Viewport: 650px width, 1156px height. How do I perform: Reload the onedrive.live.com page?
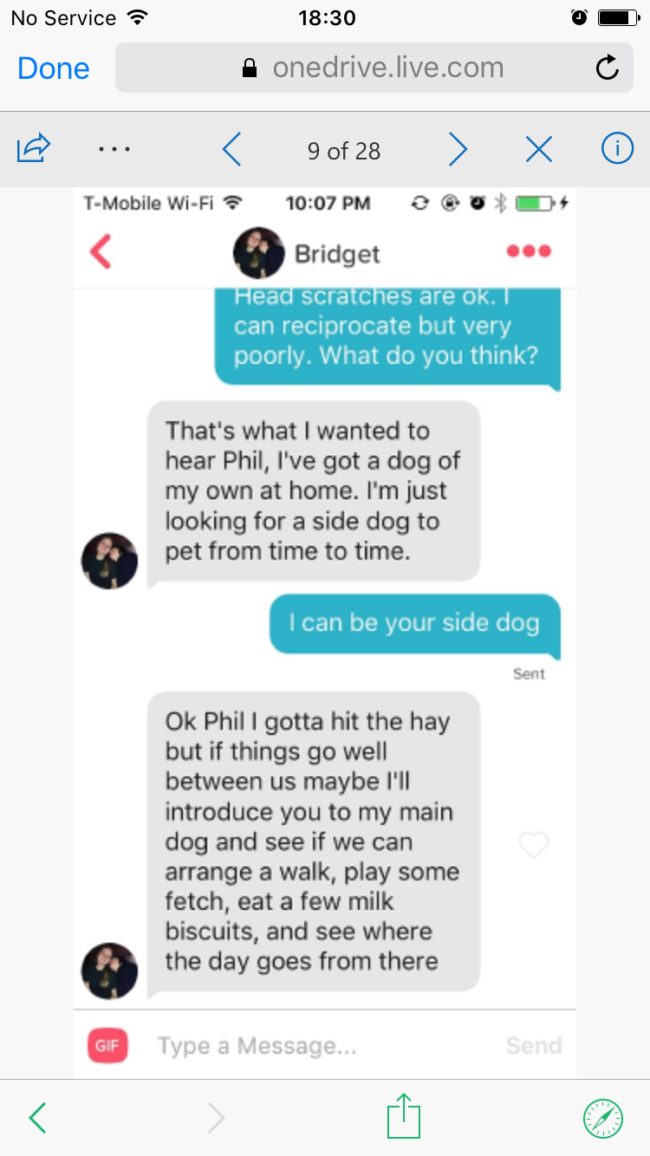(606, 68)
